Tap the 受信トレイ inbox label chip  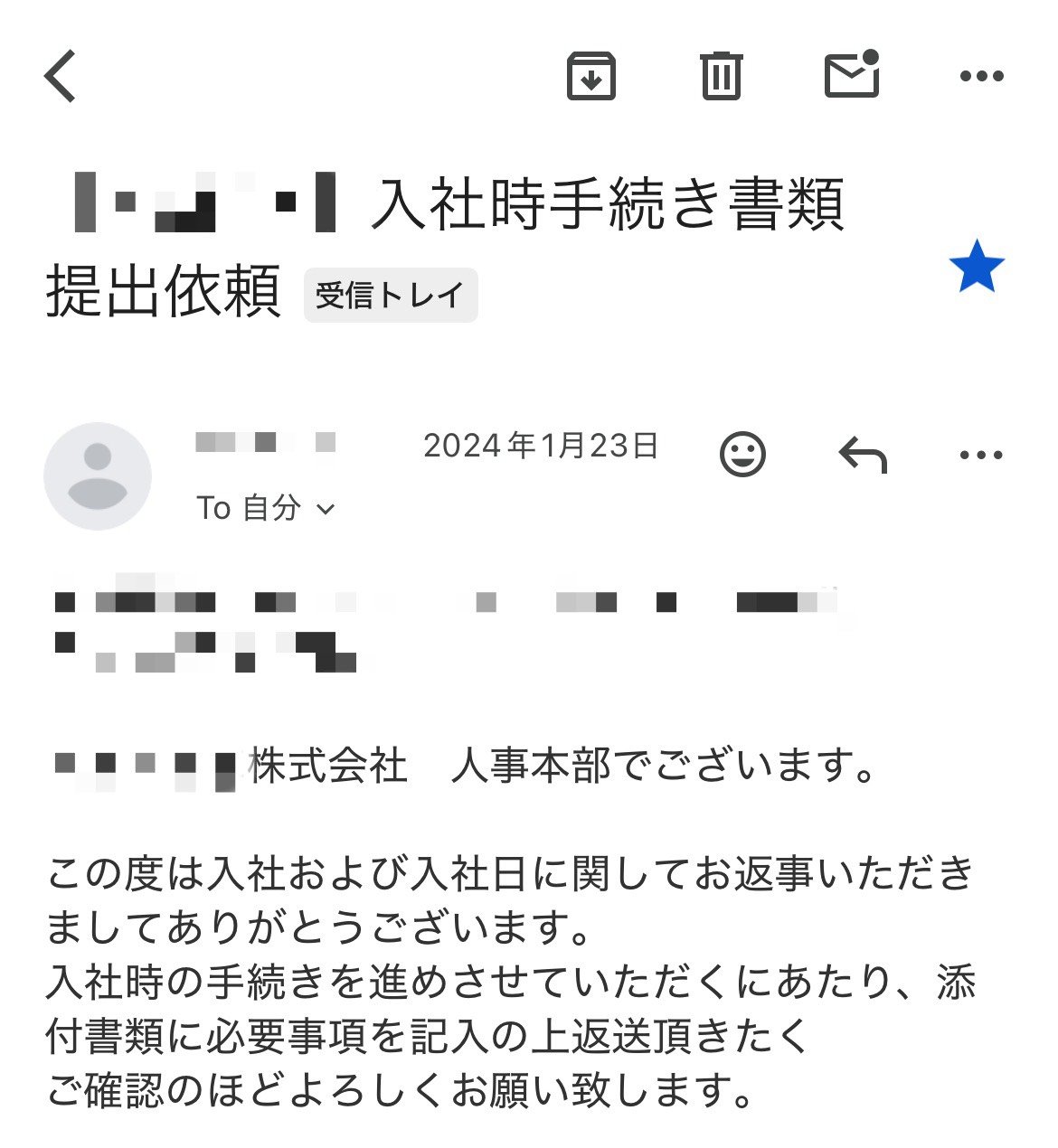(389, 293)
